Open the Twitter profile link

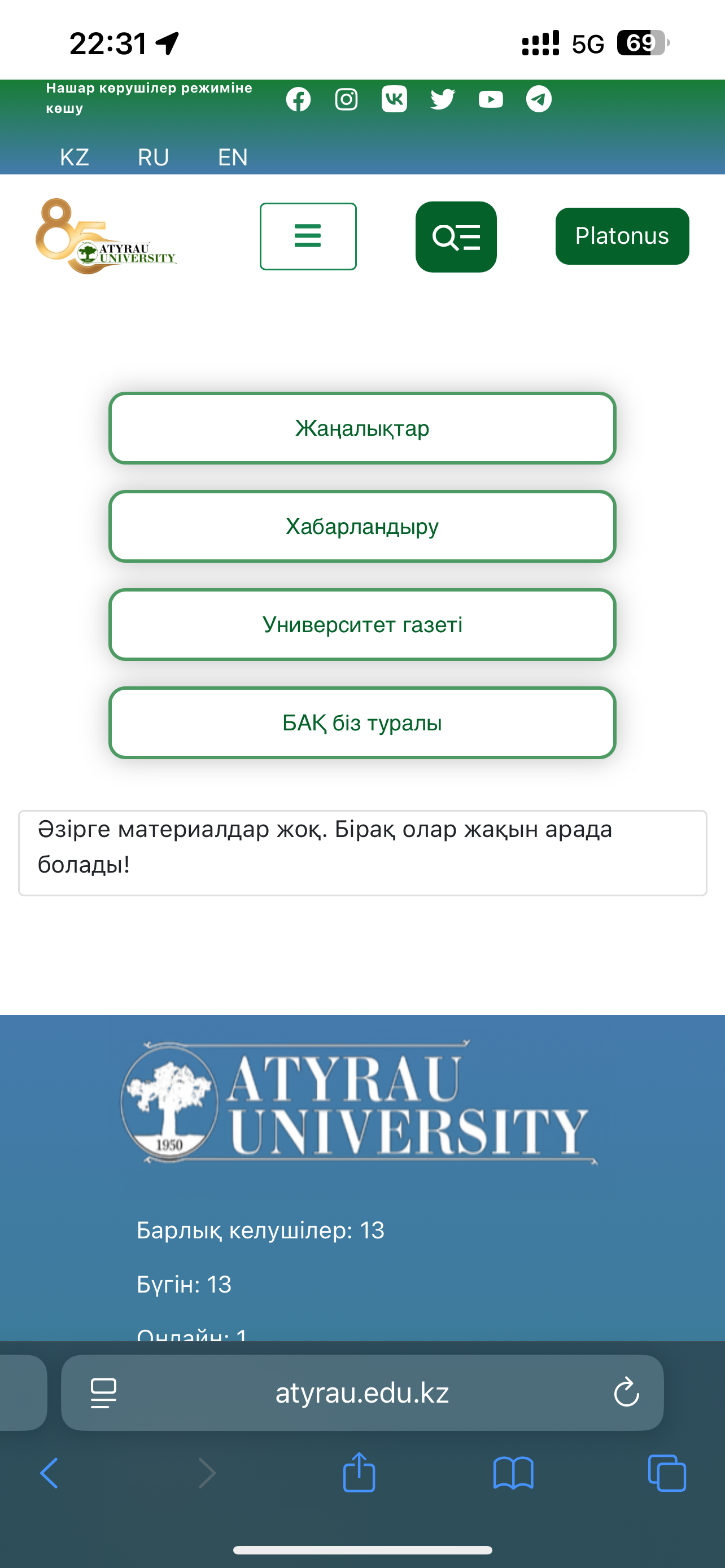(x=443, y=99)
